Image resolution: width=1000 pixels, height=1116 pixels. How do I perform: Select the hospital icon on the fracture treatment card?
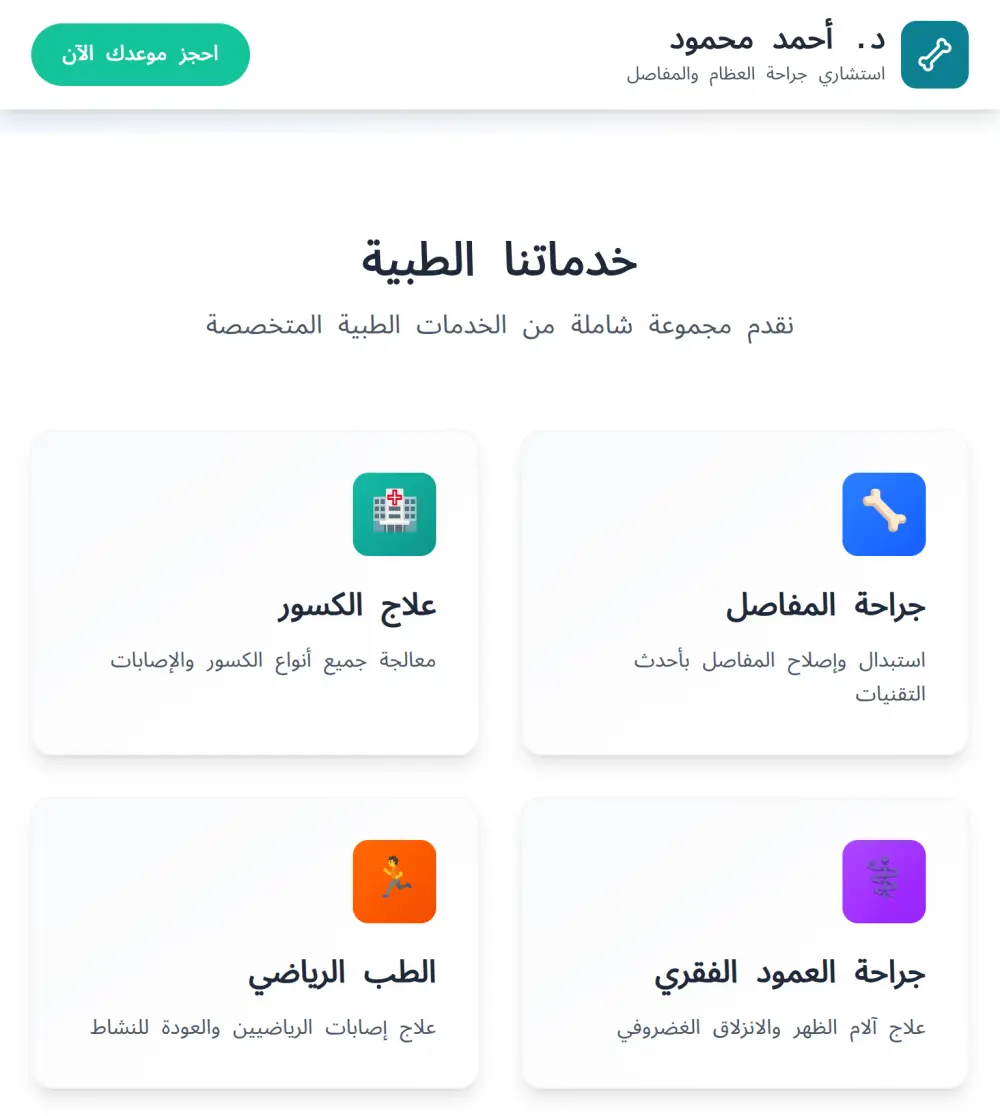(394, 514)
